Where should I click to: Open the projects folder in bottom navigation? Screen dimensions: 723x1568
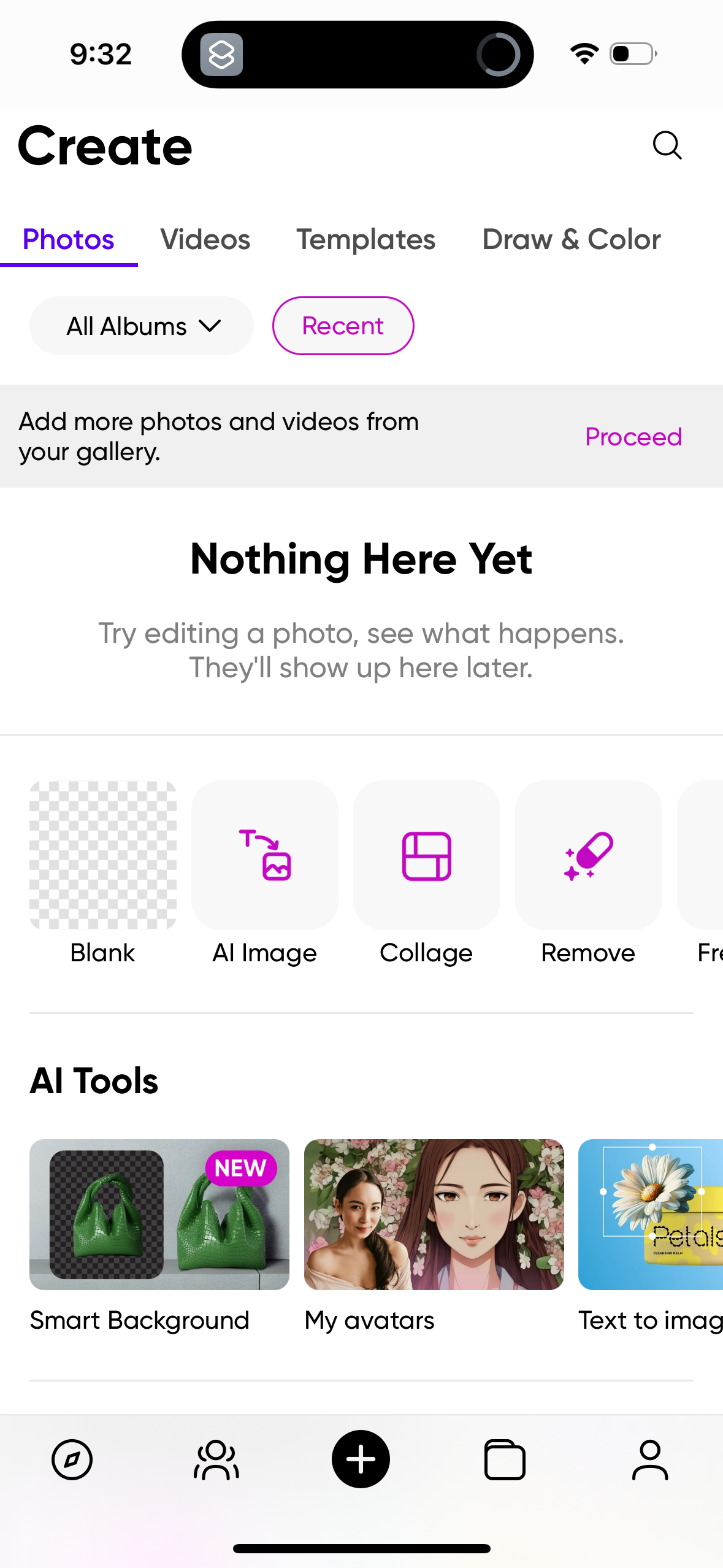click(x=505, y=1459)
